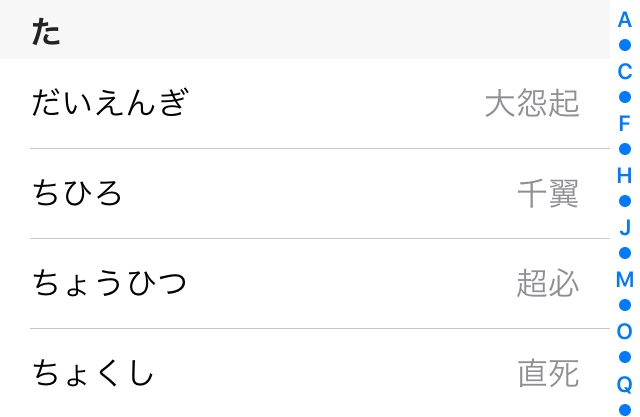Jump to index letter F
Image resolution: width=640 pixels, height=417 pixels.
tap(624, 123)
